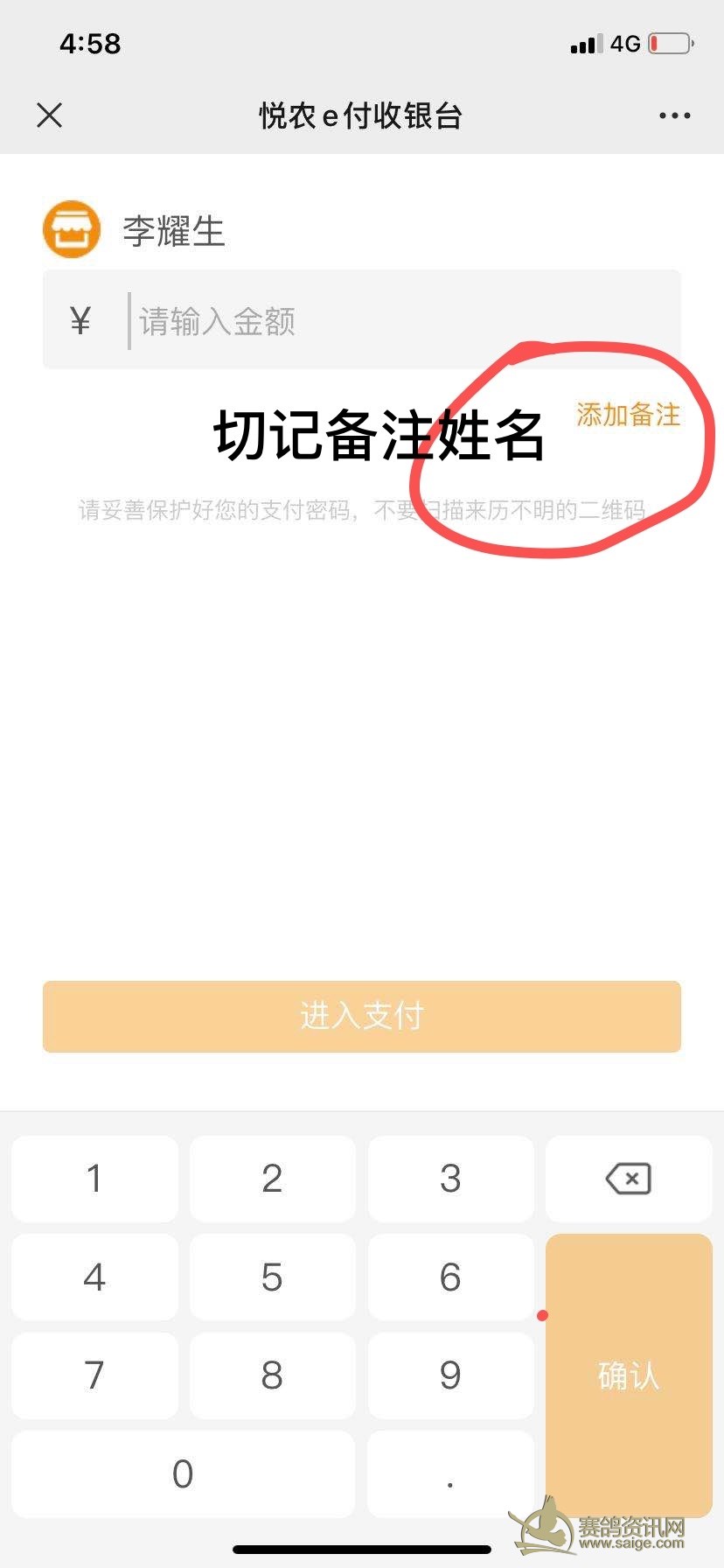Open the three-dot overflow menu
The width and height of the screenshot is (724, 1568).
coord(674,115)
